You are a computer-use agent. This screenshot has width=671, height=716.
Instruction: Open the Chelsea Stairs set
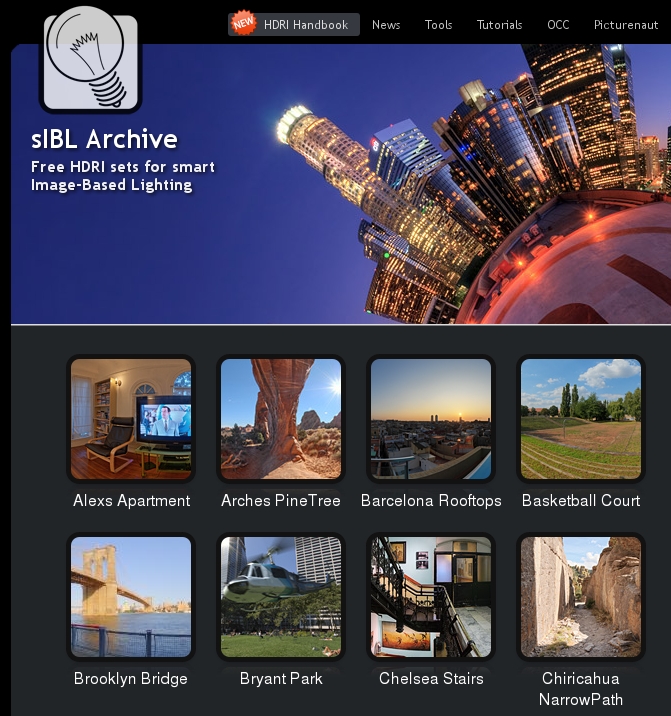pyautogui.click(x=431, y=597)
